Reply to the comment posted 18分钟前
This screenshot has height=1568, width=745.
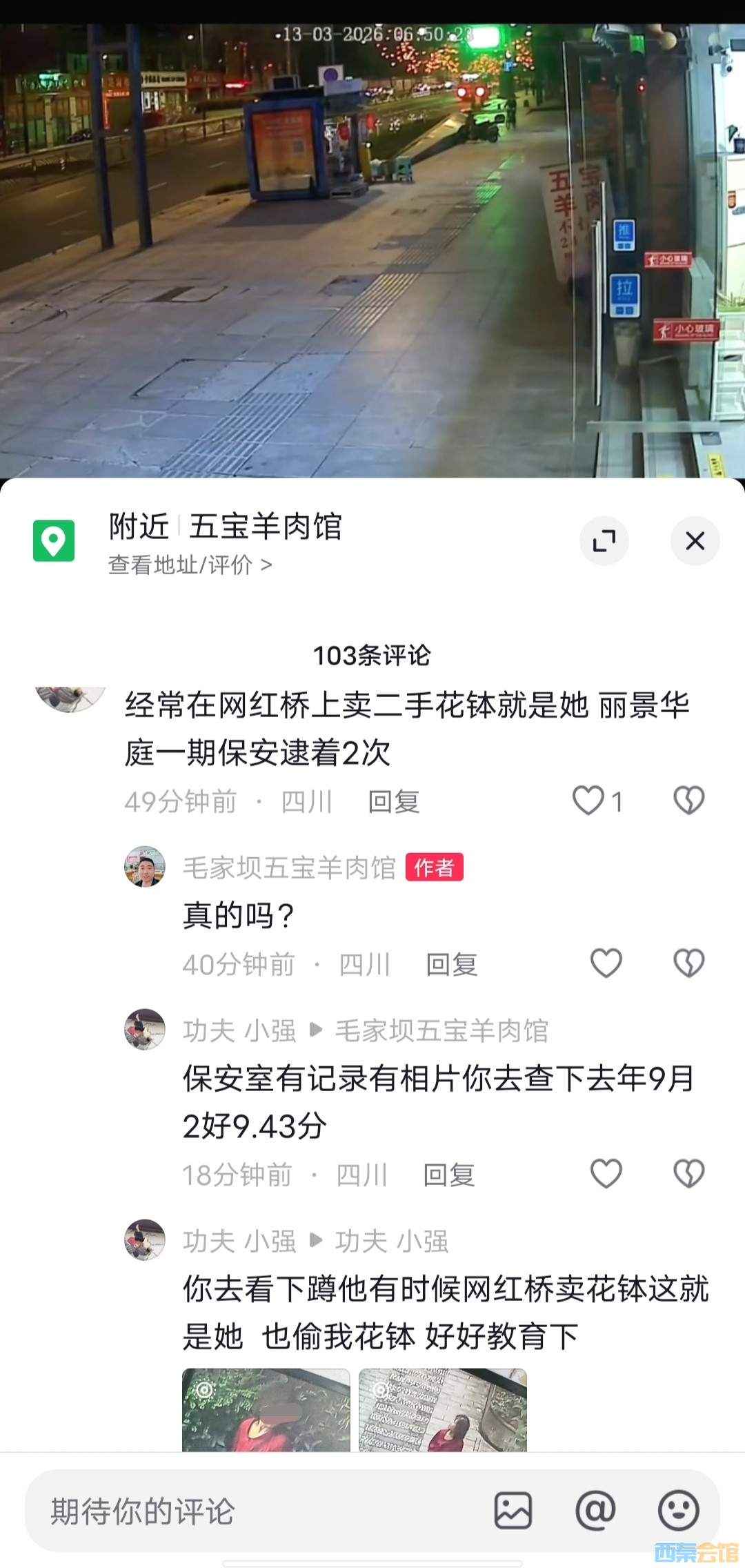coord(449,1175)
